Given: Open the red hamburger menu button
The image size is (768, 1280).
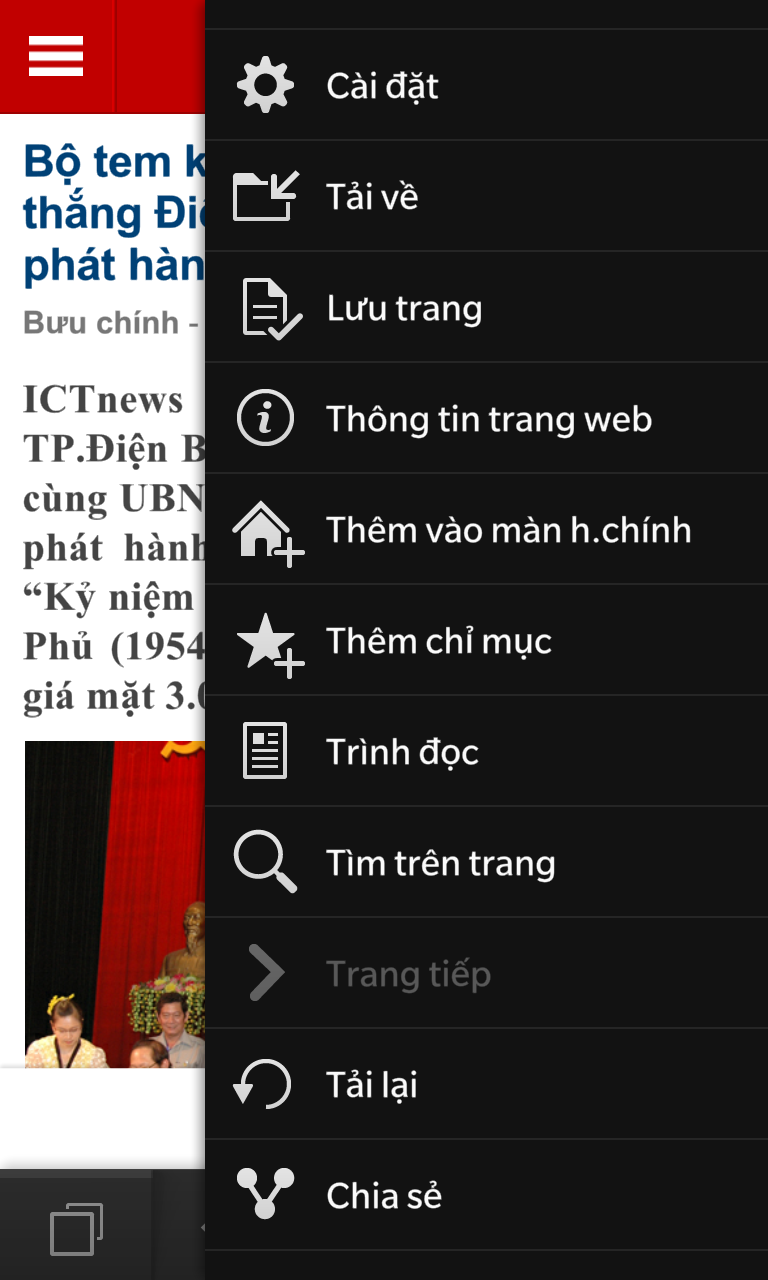Looking at the screenshot, I should [x=56, y=56].
